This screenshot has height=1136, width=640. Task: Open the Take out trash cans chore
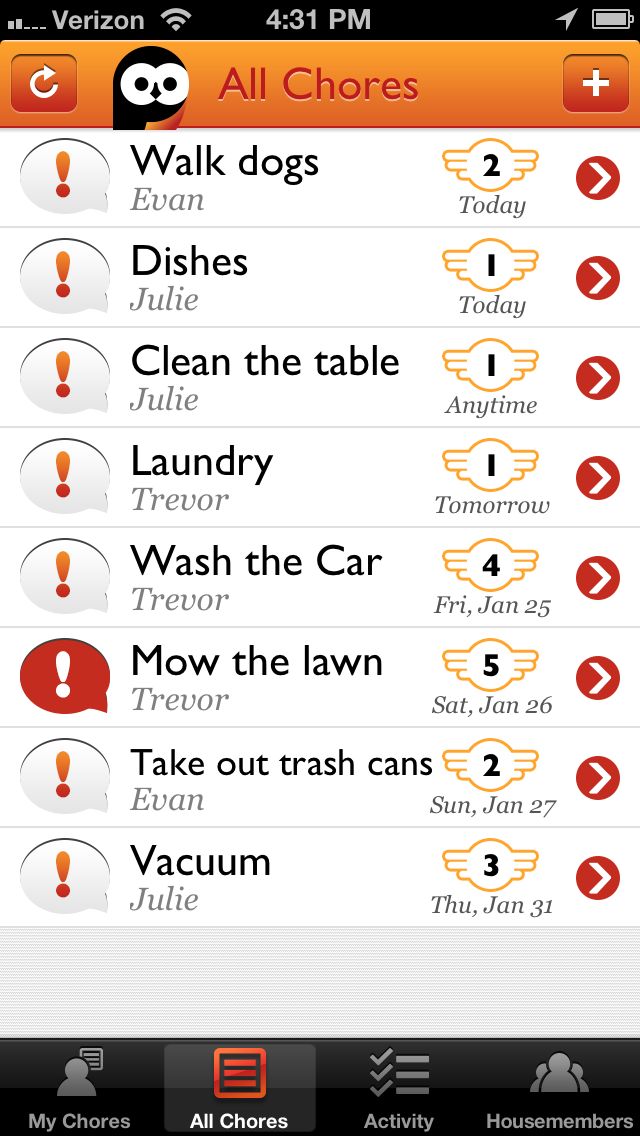click(x=320, y=778)
